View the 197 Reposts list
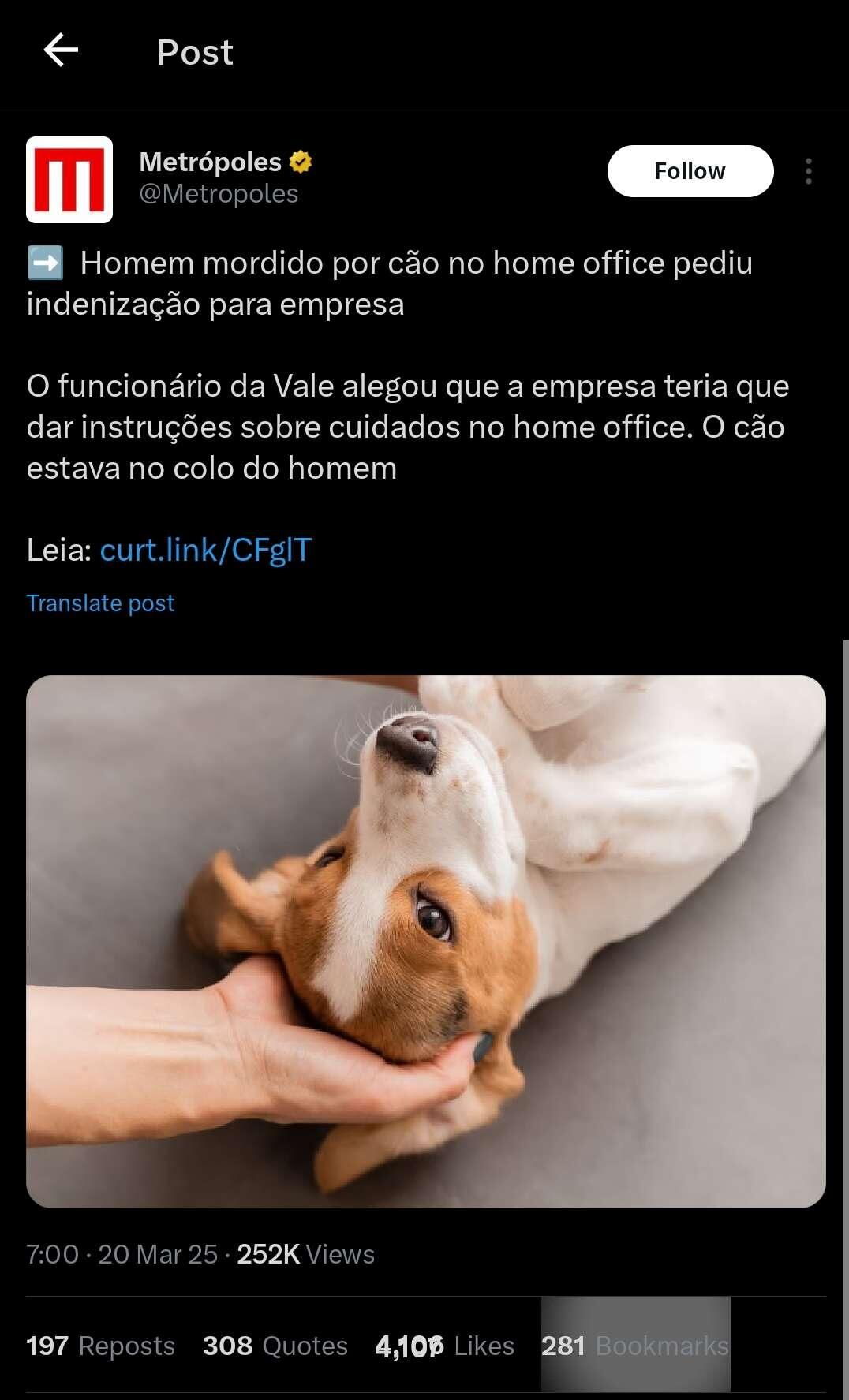This screenshot has height=1400, width=849. point(100,1346)
